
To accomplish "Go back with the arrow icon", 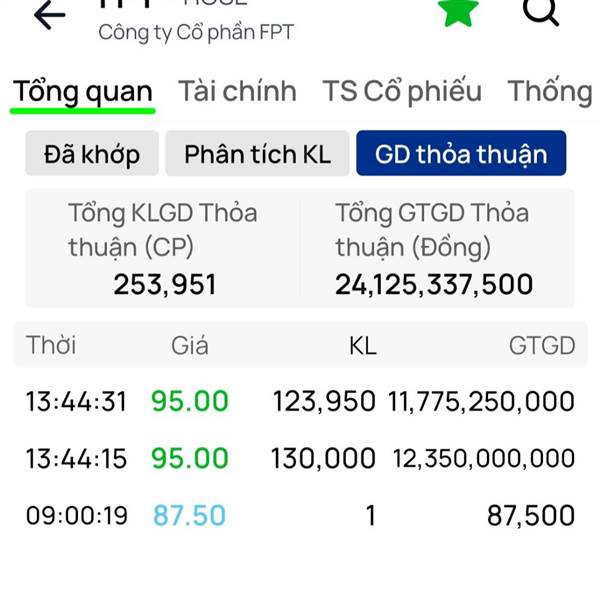I will 49,14.
